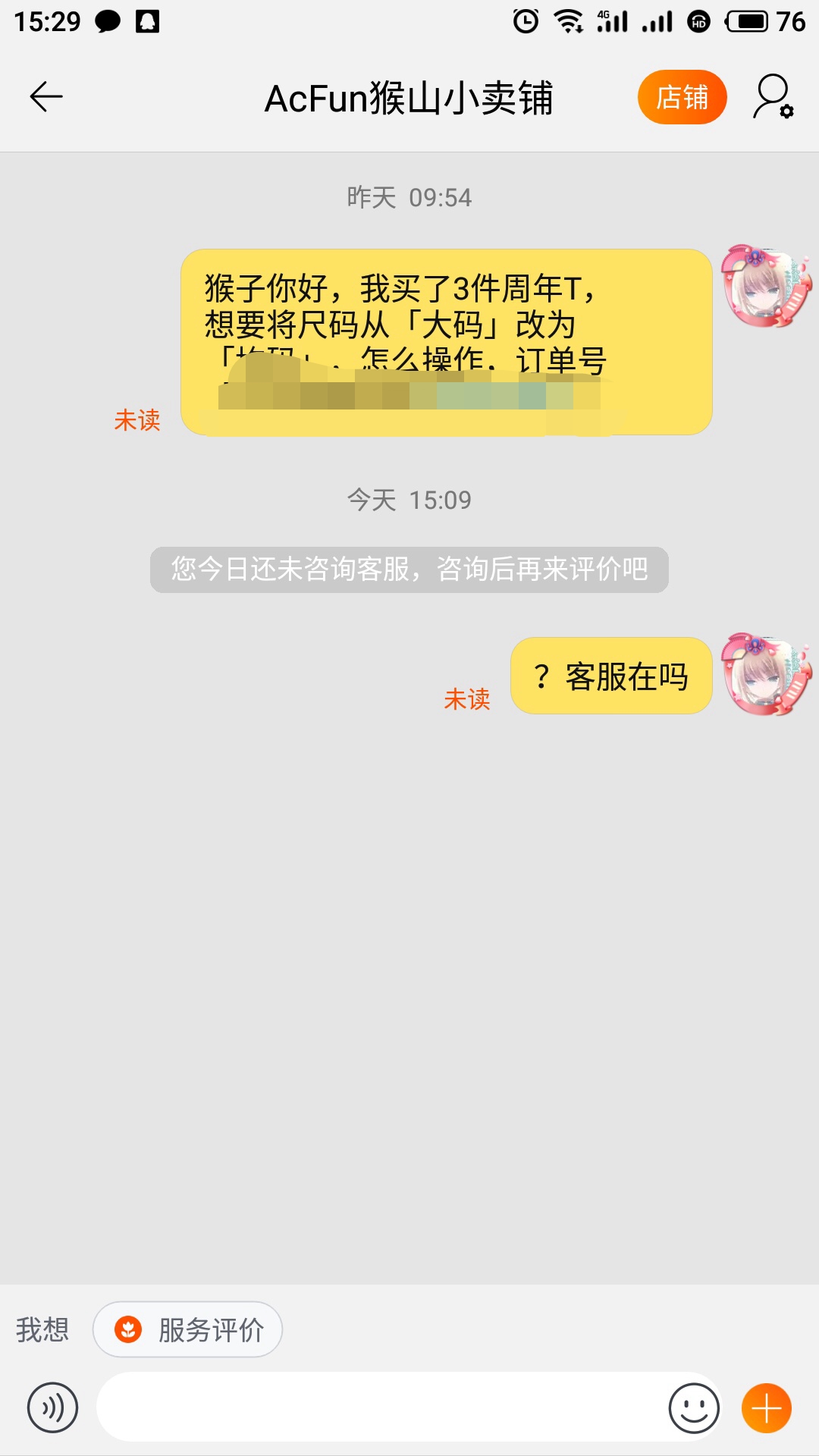Open the emoji picker
This screenshot has width=819, height=1456.
tap(693, 1407)
